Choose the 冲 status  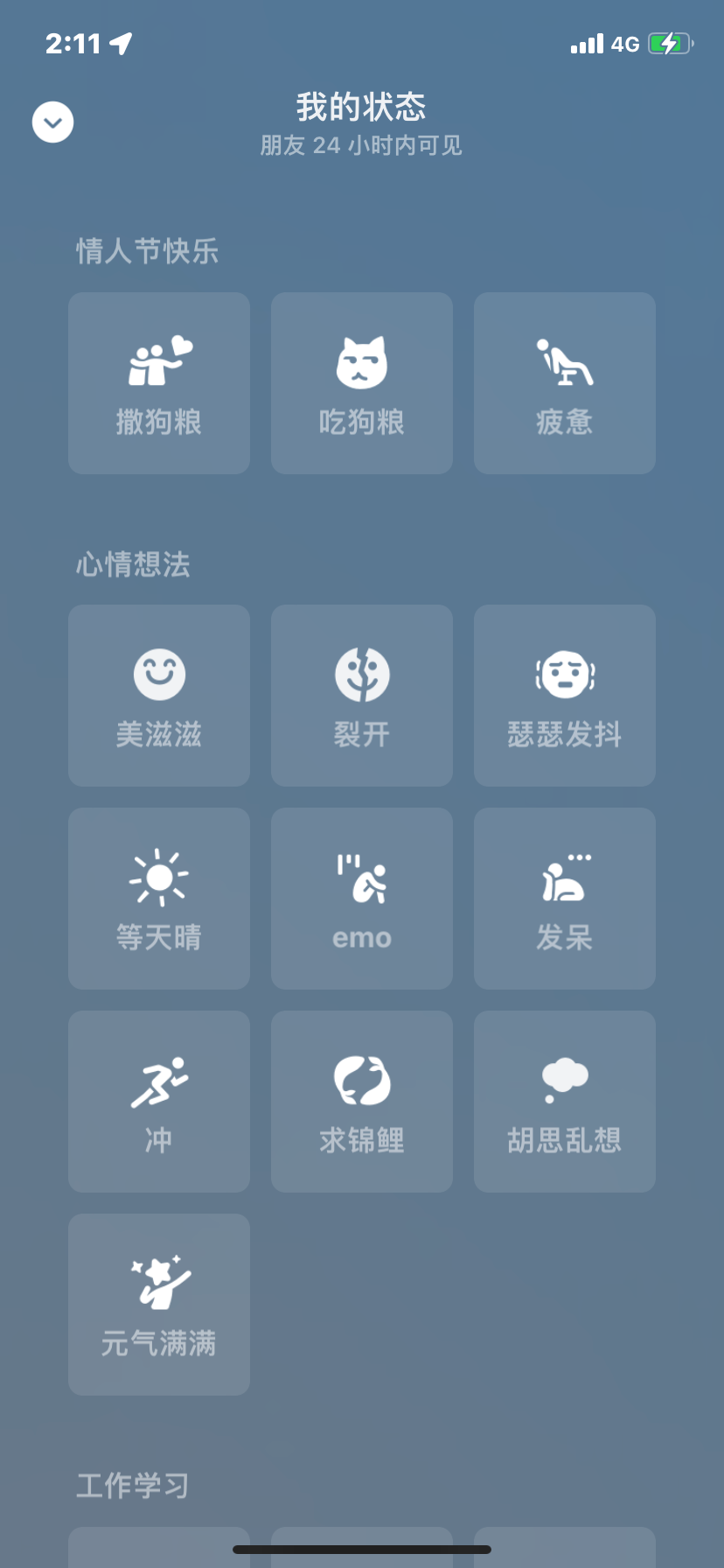[x=159, y=1102]
